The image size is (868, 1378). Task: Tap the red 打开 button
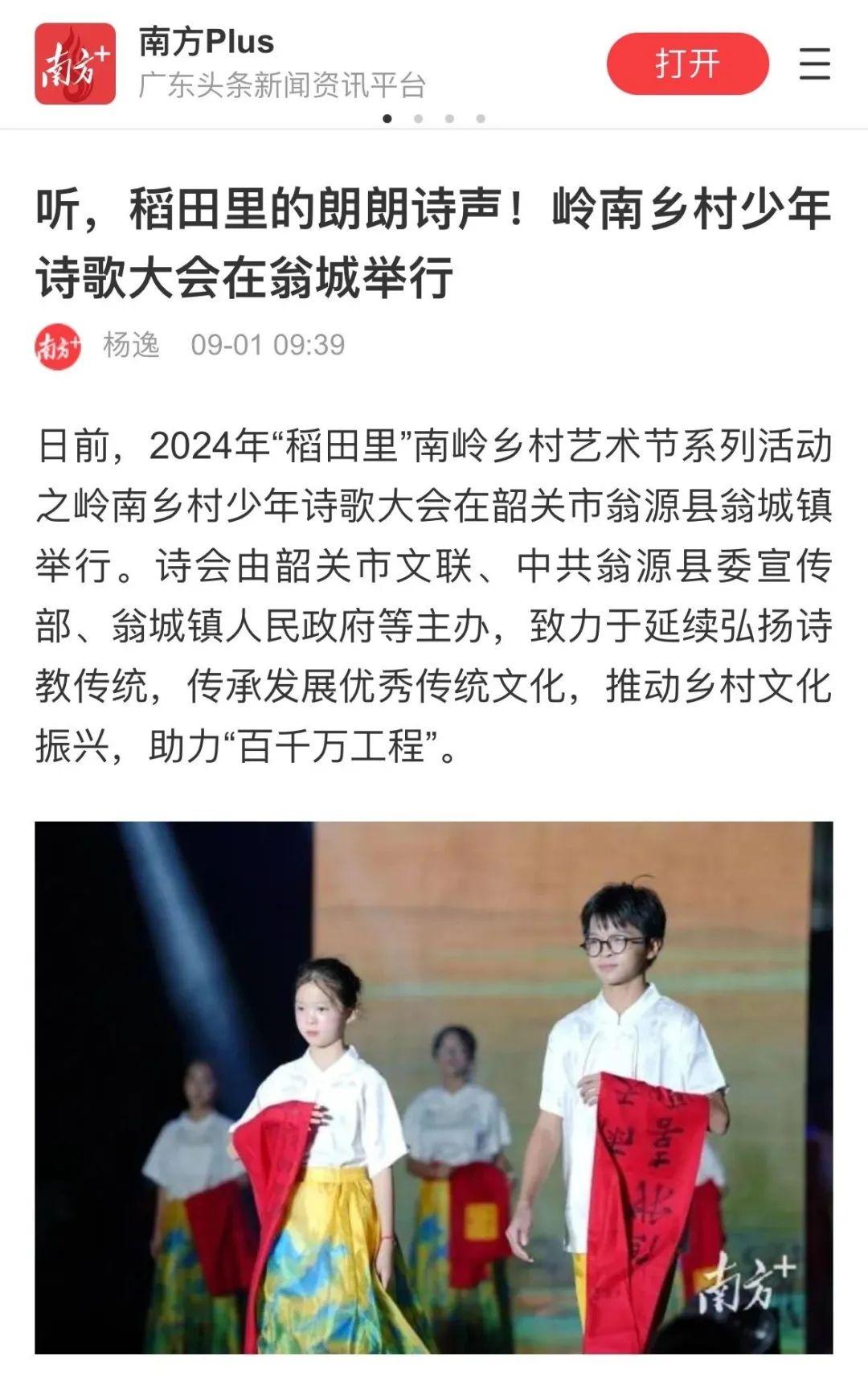tap(687, 64)
